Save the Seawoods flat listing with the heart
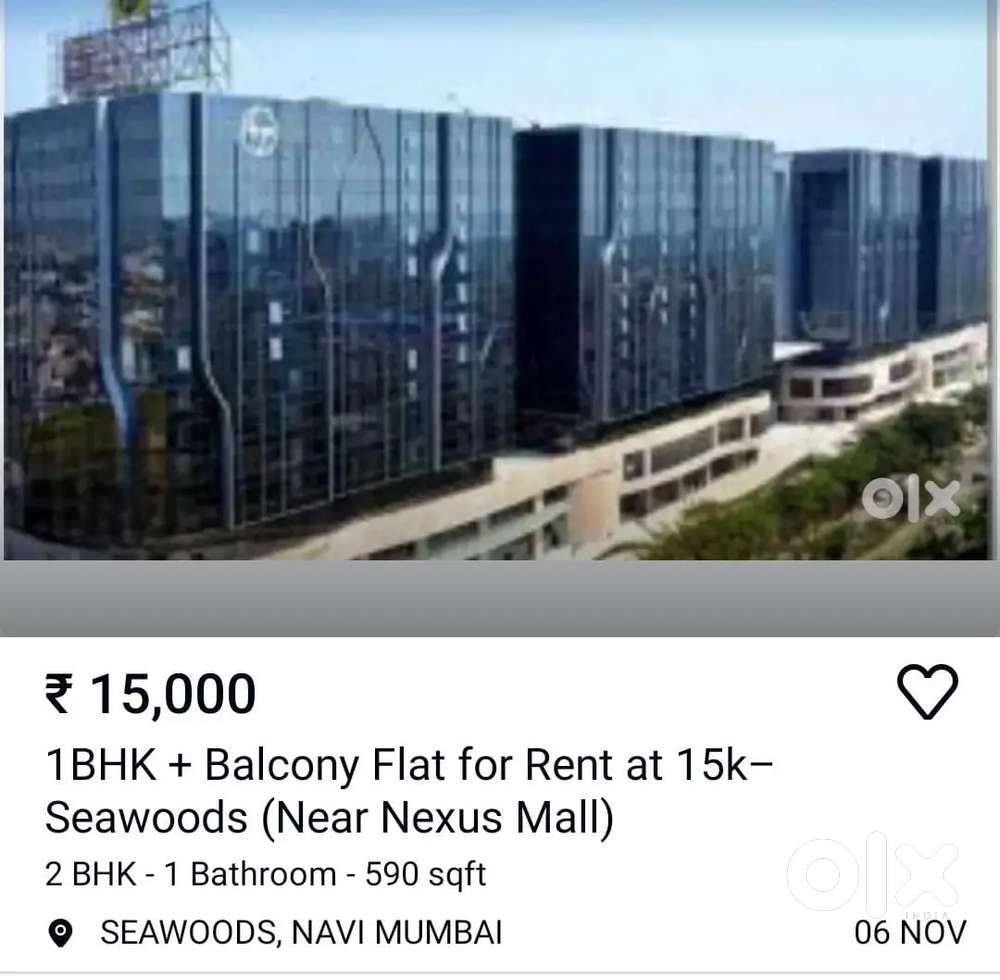The image size is (1000, 980). [927, 692]
